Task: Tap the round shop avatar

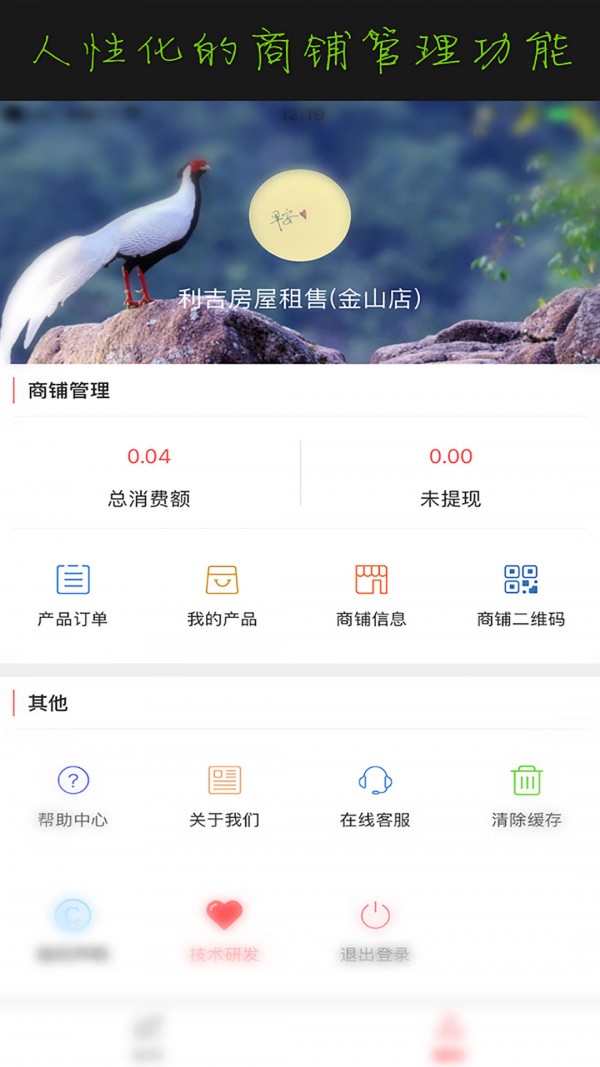Action: click(300, 215)
